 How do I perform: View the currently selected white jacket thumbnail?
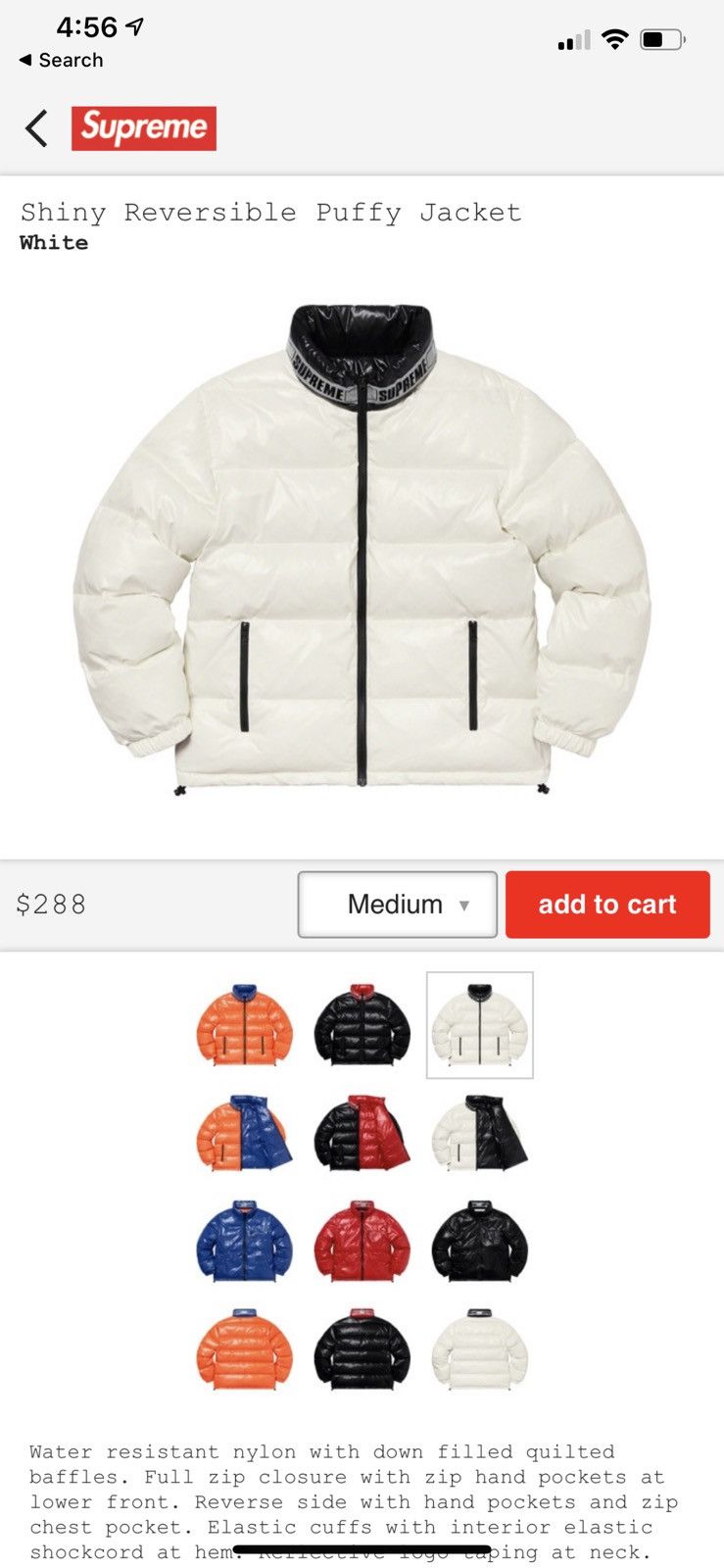[478, 1024]
